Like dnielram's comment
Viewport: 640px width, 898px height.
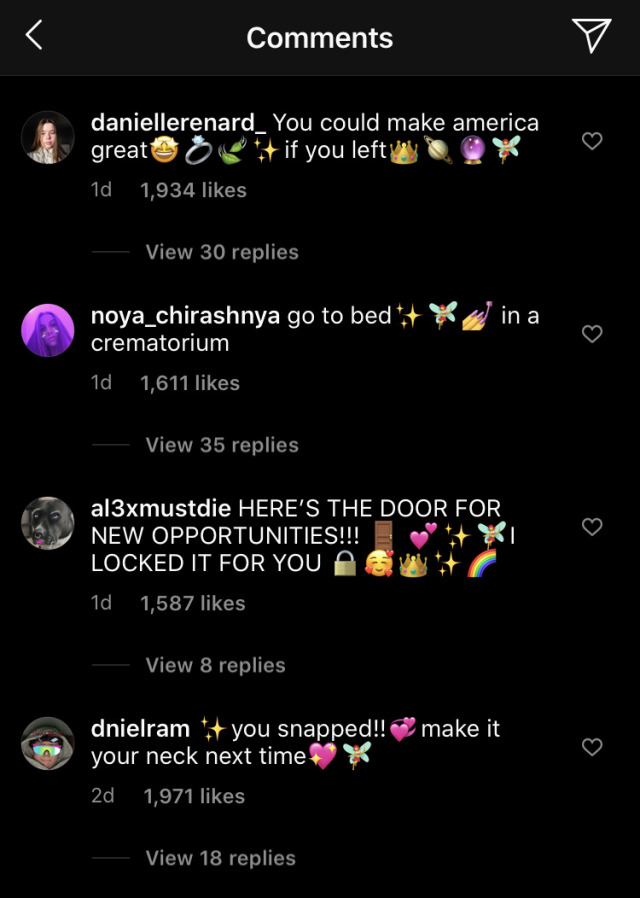pyautogui.click(x=592, y=747)
